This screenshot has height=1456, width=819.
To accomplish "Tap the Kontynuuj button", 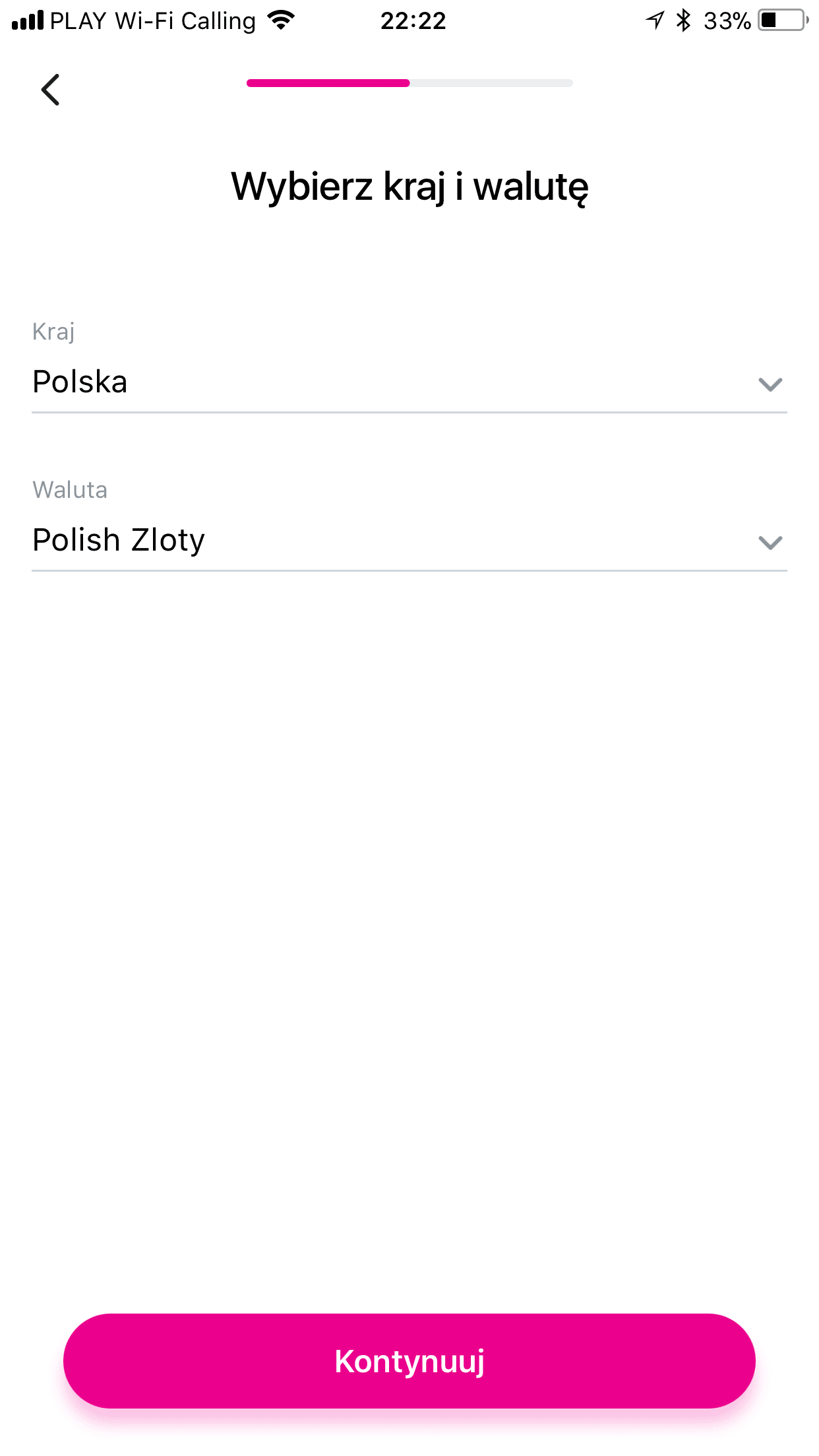I will 409,1361.
